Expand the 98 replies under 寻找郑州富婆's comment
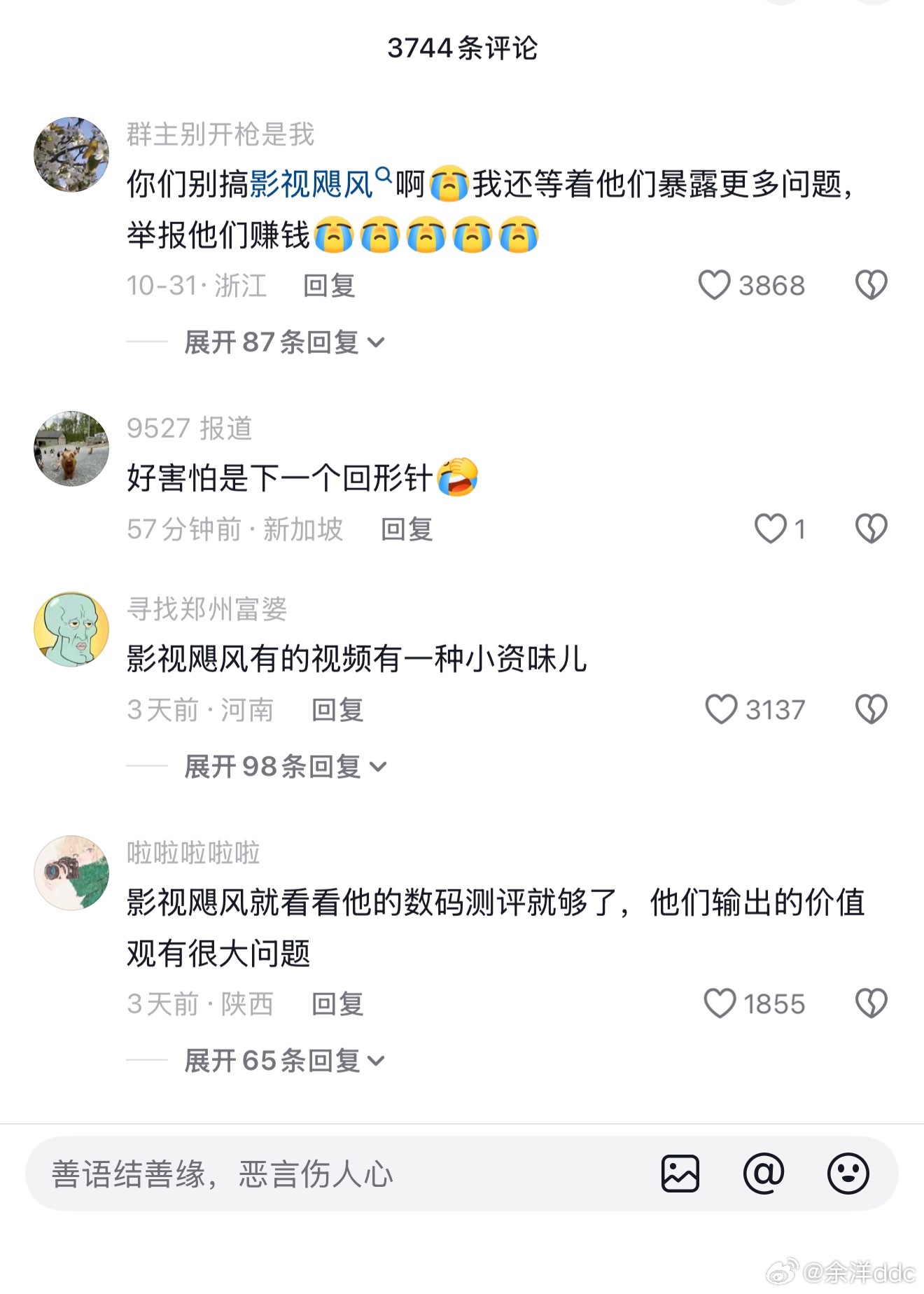 280,767
